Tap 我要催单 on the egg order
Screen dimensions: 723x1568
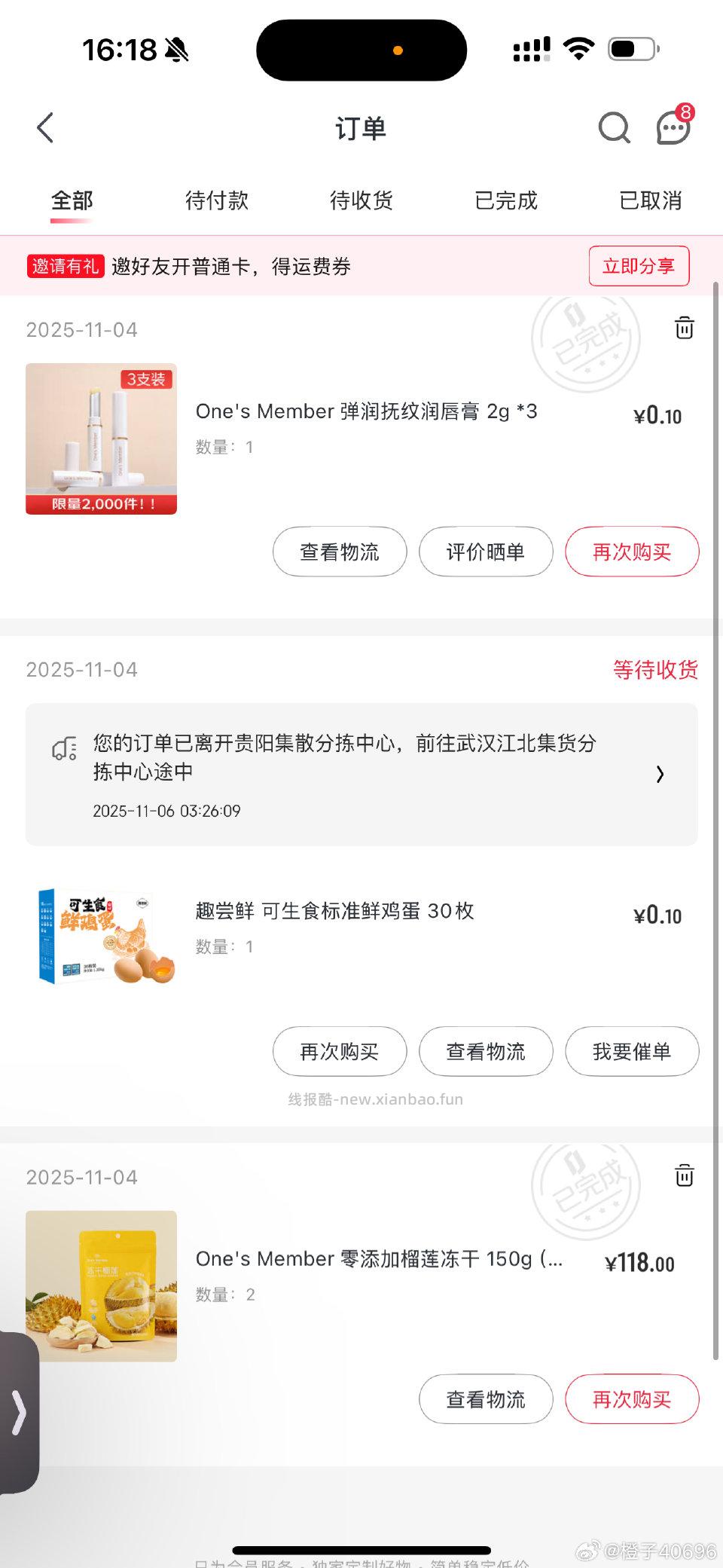pos(632,1051)
